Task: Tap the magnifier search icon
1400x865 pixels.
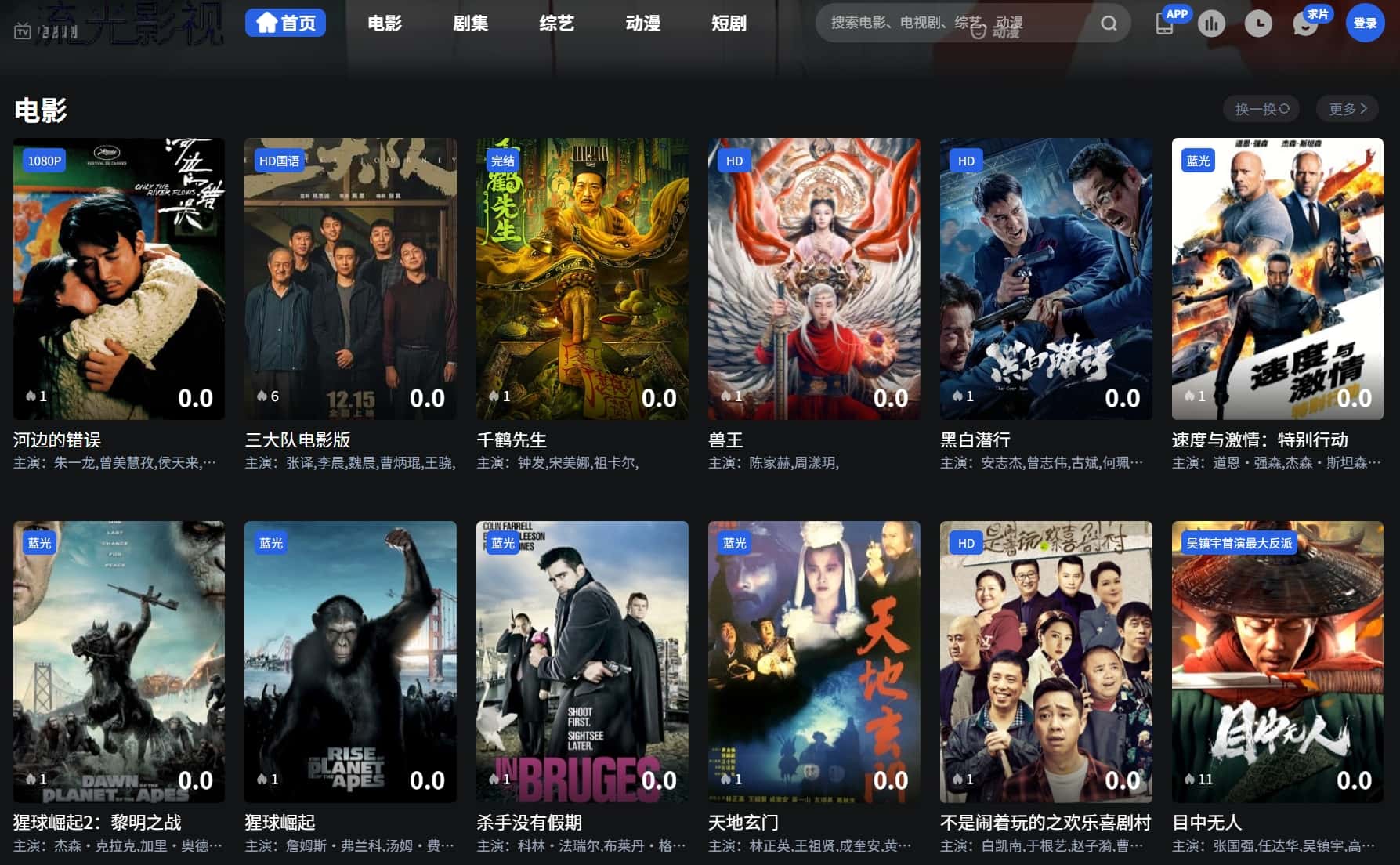Action: (1109, 24)
